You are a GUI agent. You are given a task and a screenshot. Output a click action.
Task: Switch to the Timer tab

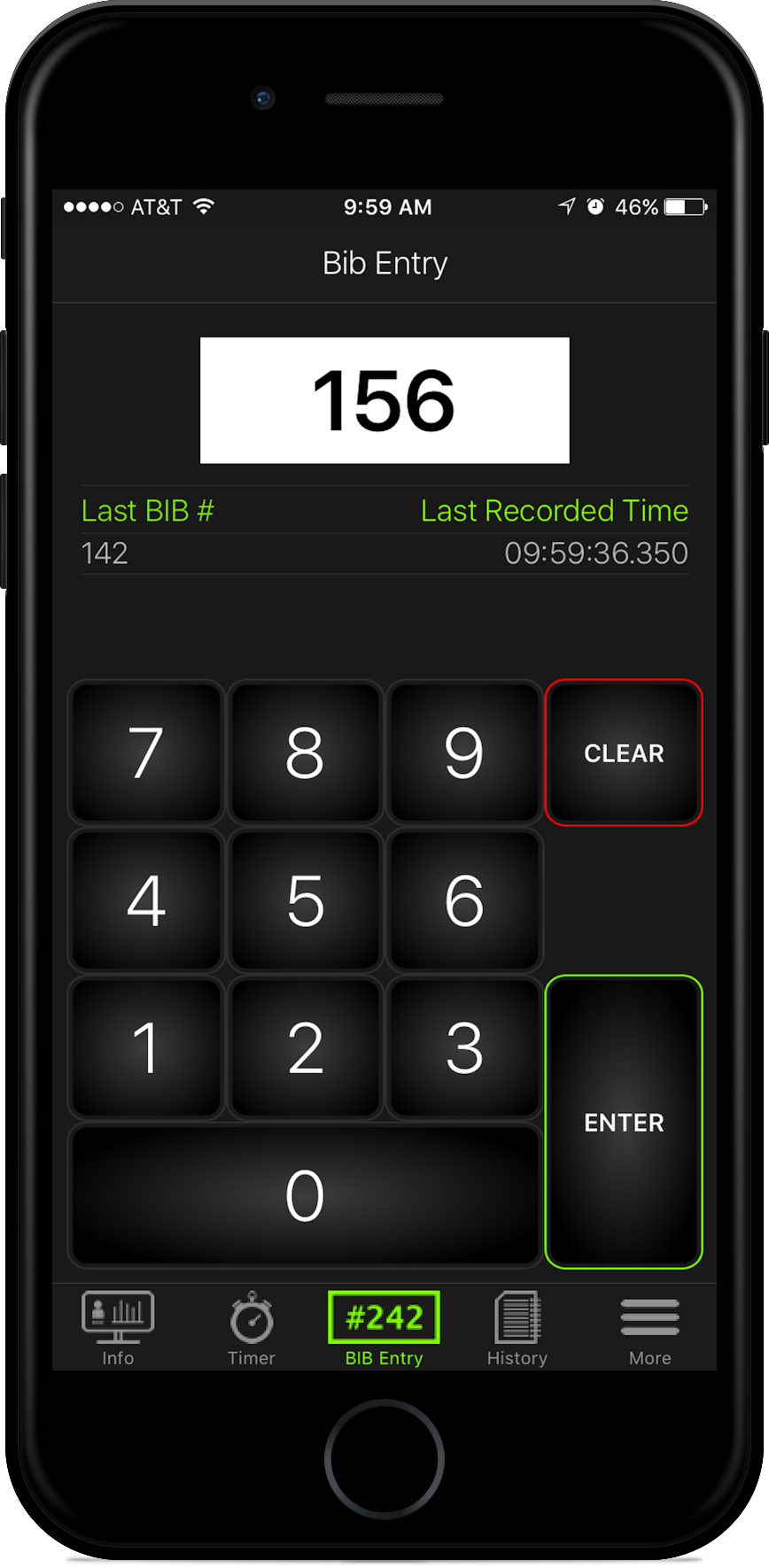coord(252,1328)
